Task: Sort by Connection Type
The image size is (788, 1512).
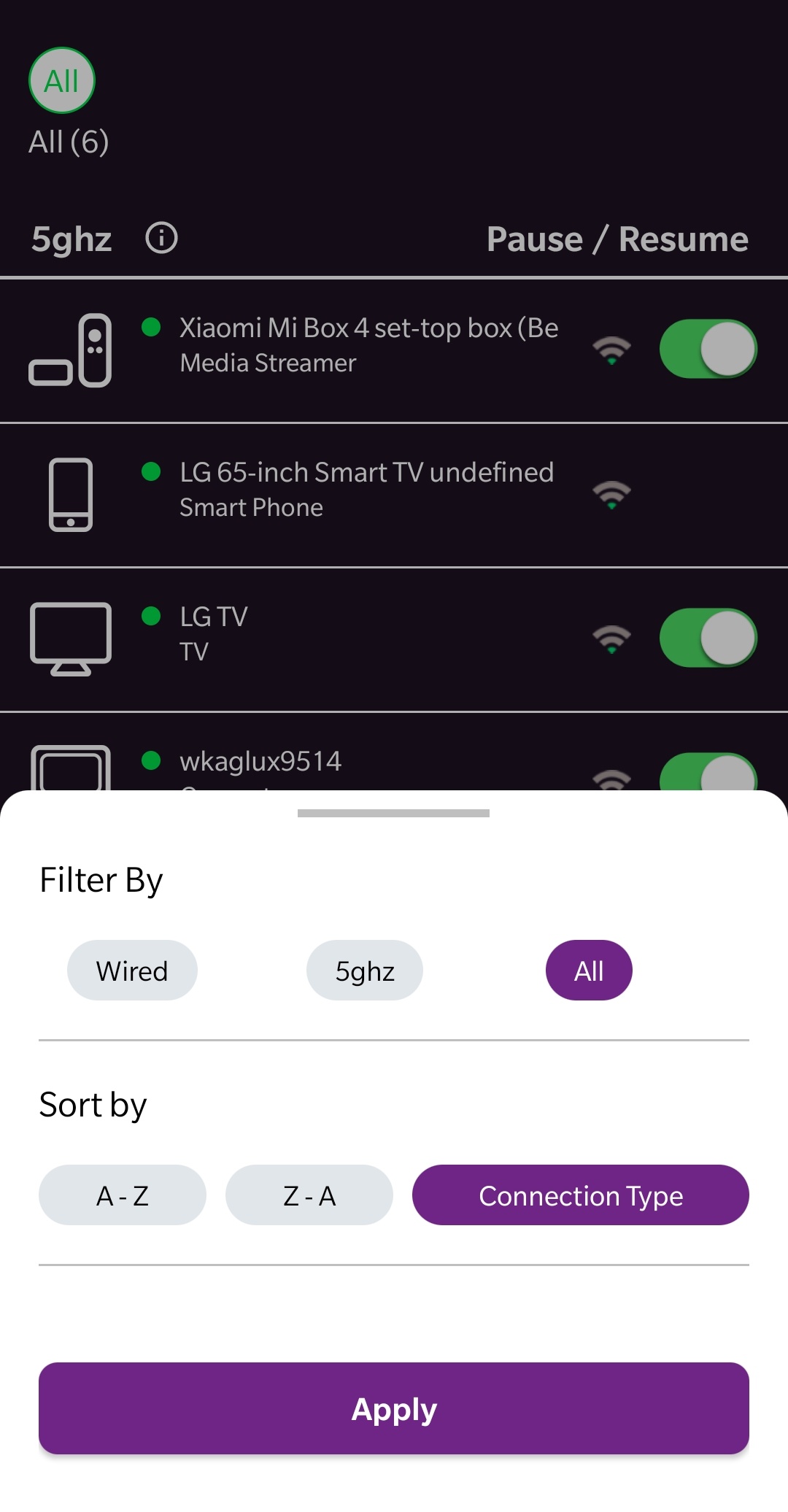Action: [x=580, y=1195]
